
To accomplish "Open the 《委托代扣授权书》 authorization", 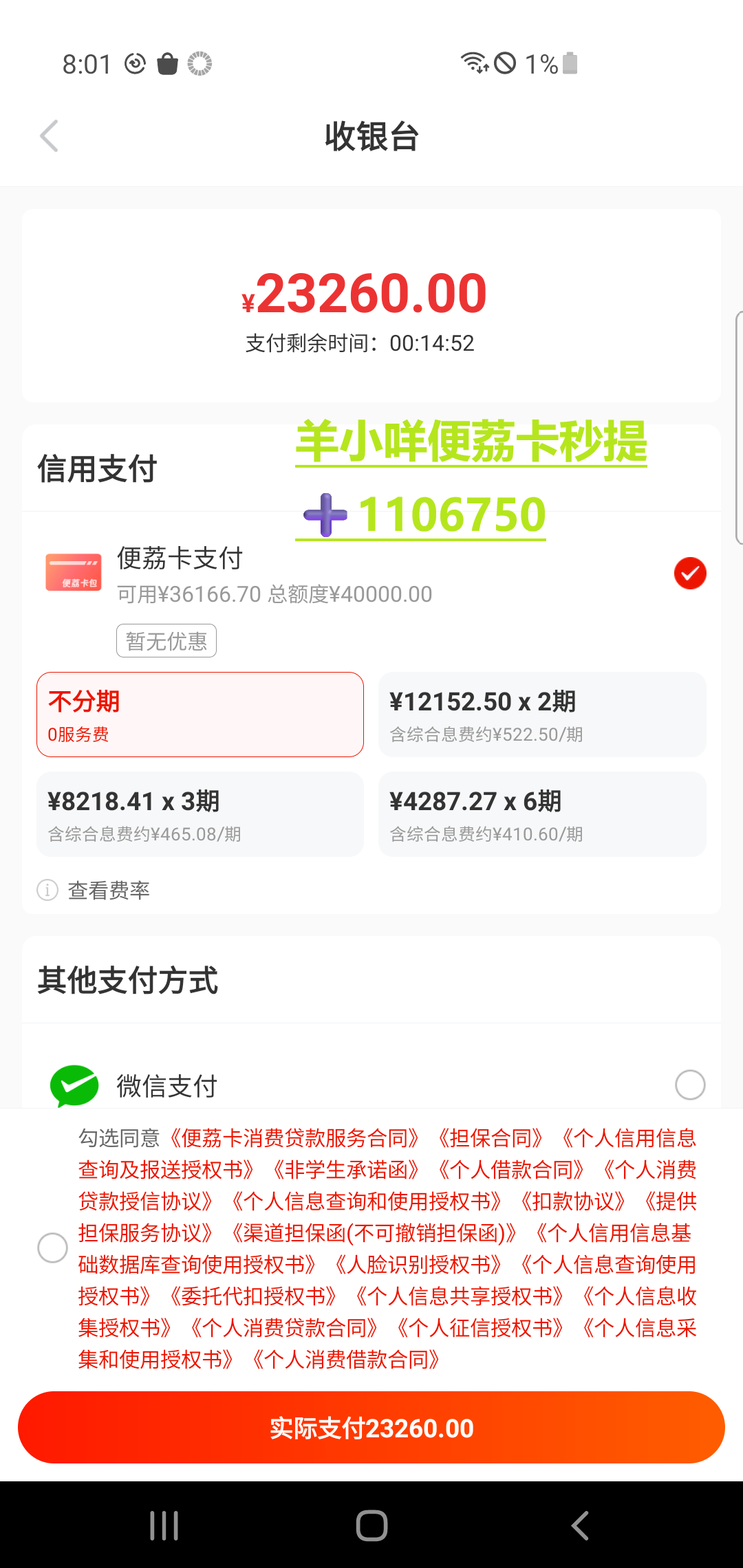I will 252,1297.
